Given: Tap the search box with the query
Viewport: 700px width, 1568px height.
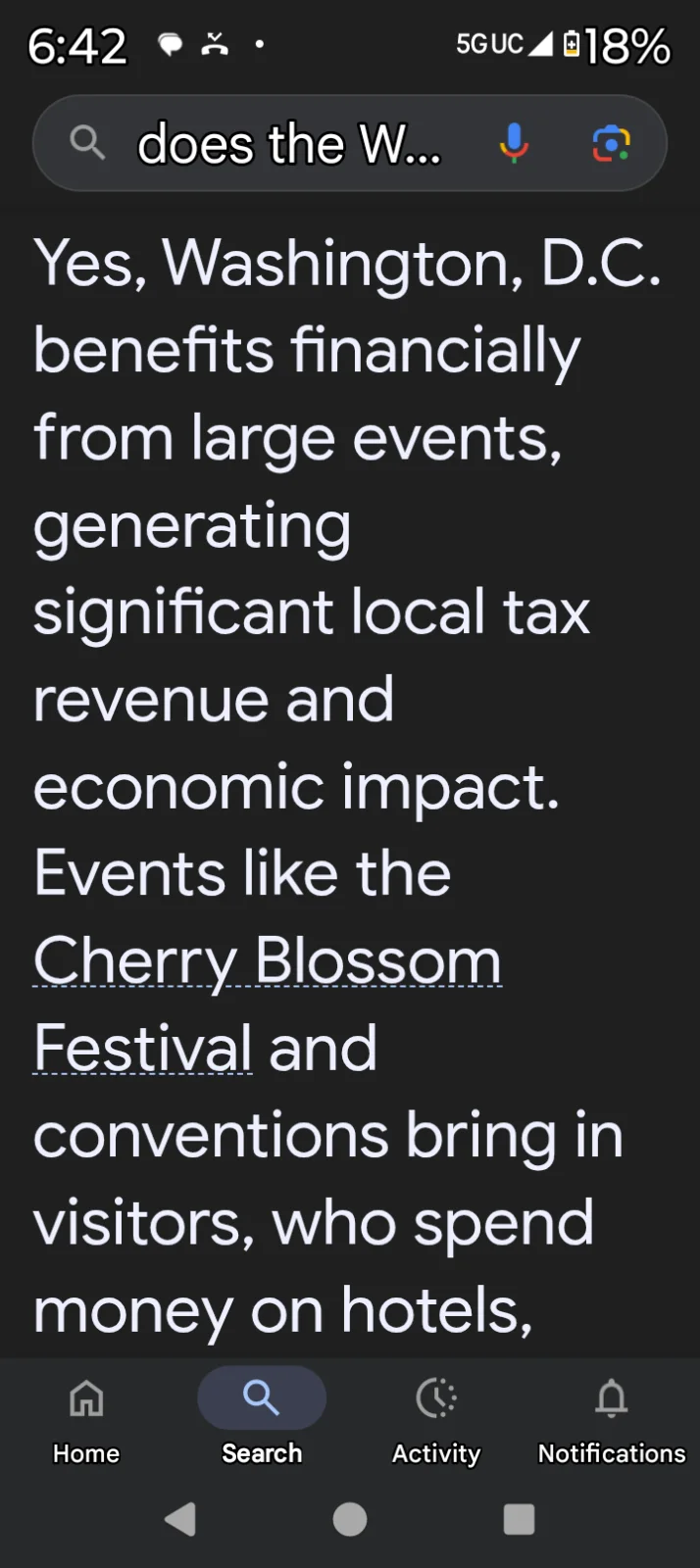Looking at the screenshot, I should pyautogui.click(x=289, y=144).
